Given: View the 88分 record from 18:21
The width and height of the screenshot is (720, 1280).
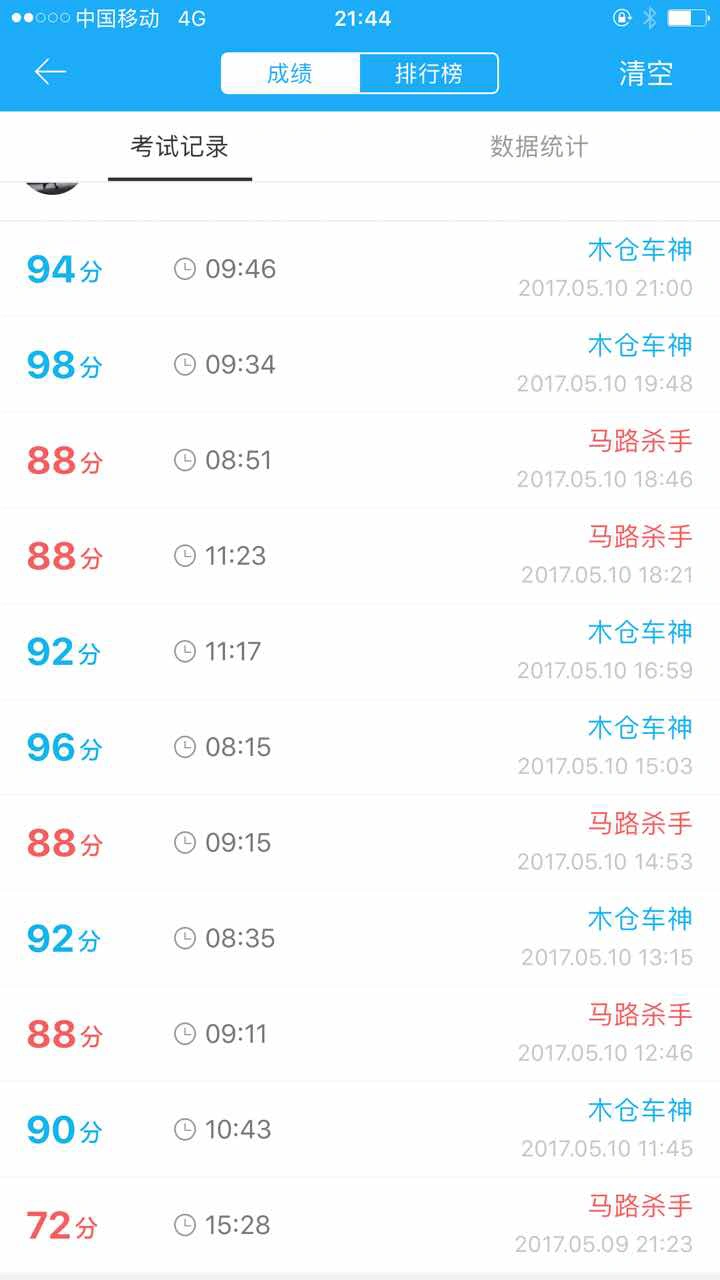Looking at the screenshot, I should point(360,556).
